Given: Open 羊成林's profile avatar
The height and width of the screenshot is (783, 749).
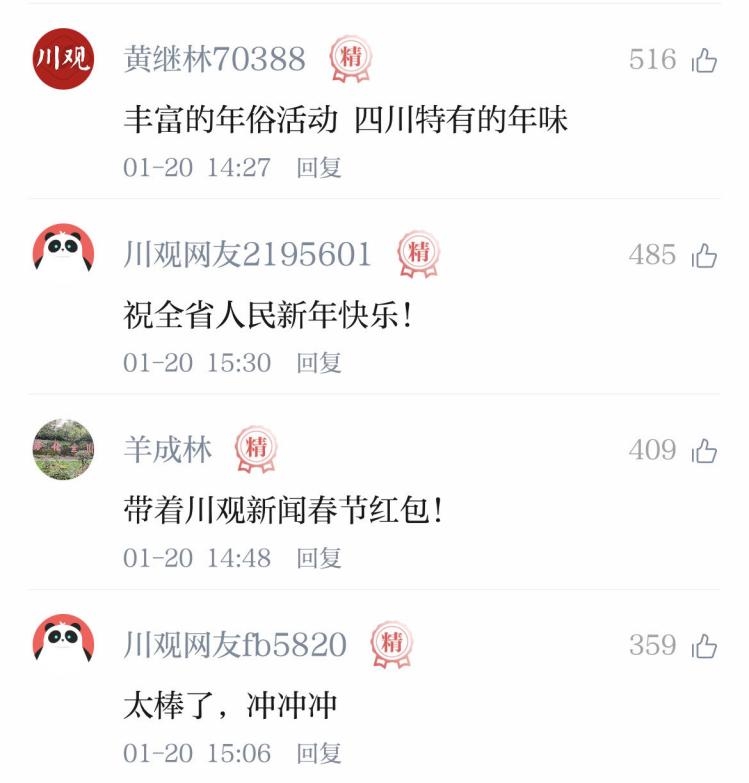Looking at the screenshot, I should (x=63, y=449).
